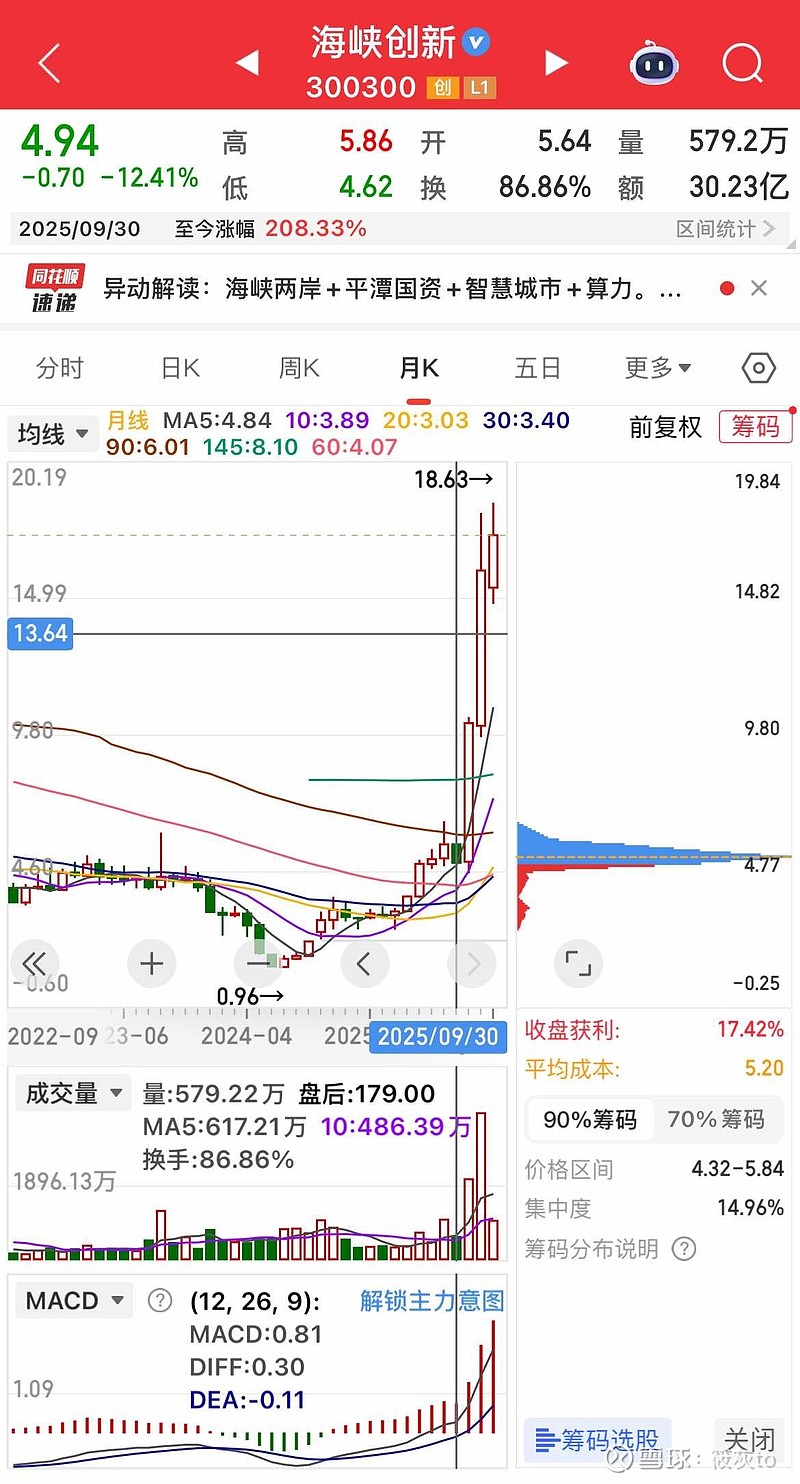This screenshot has width=800, height=1484.
Task: Zoom in on chart with plus icon
Action: pyautogui.click(x=150, y=963)
